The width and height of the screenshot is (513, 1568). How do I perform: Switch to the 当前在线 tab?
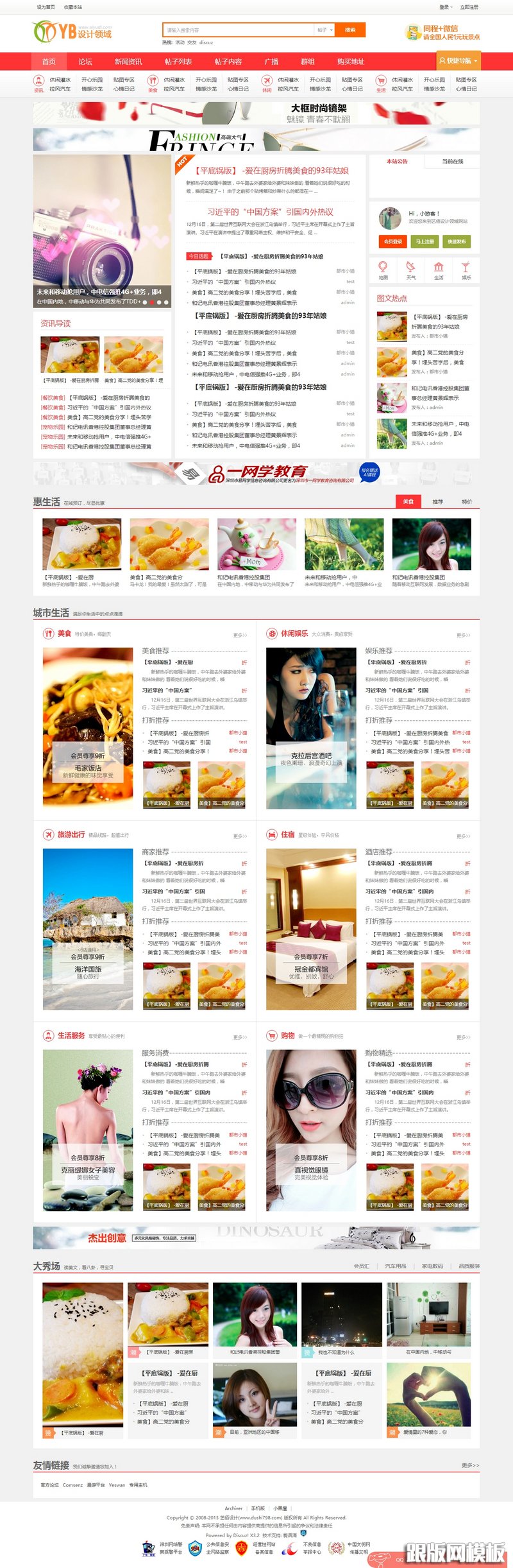point(452,162)
